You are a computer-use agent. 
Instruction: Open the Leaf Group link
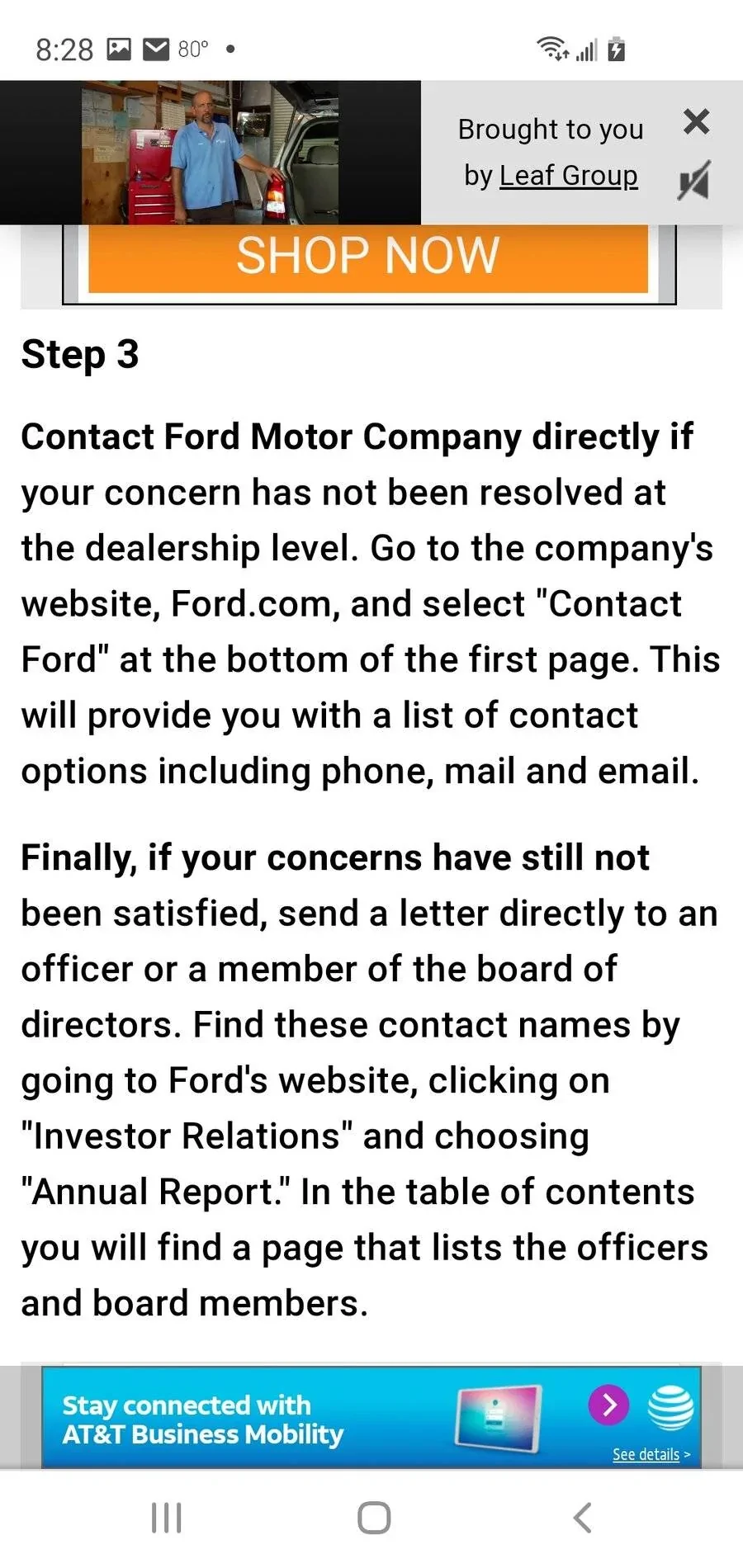[x=567, y=175]
